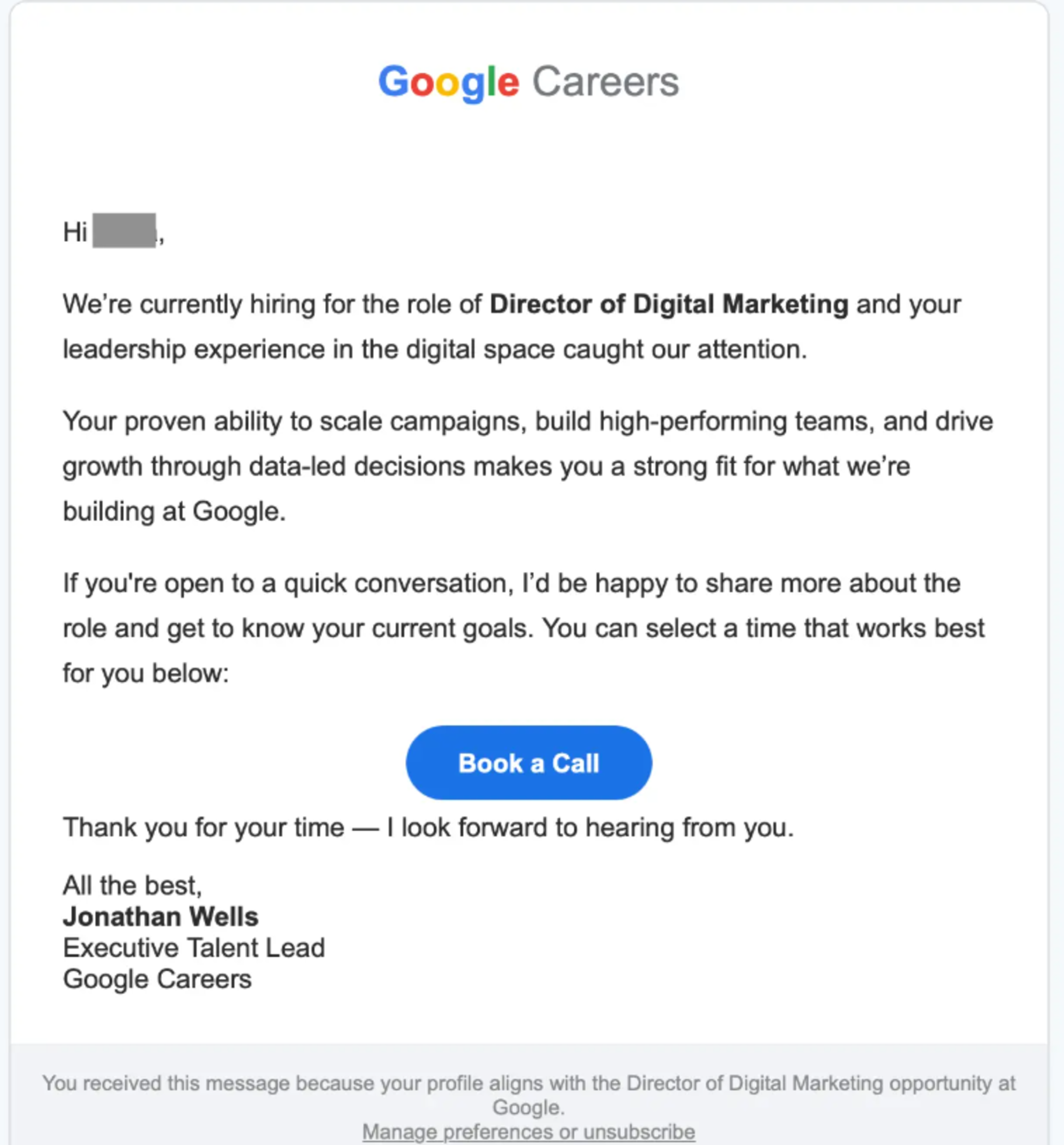
Task: Open Manage preferences or unsubscribe link
Action: click(528, 1132)
